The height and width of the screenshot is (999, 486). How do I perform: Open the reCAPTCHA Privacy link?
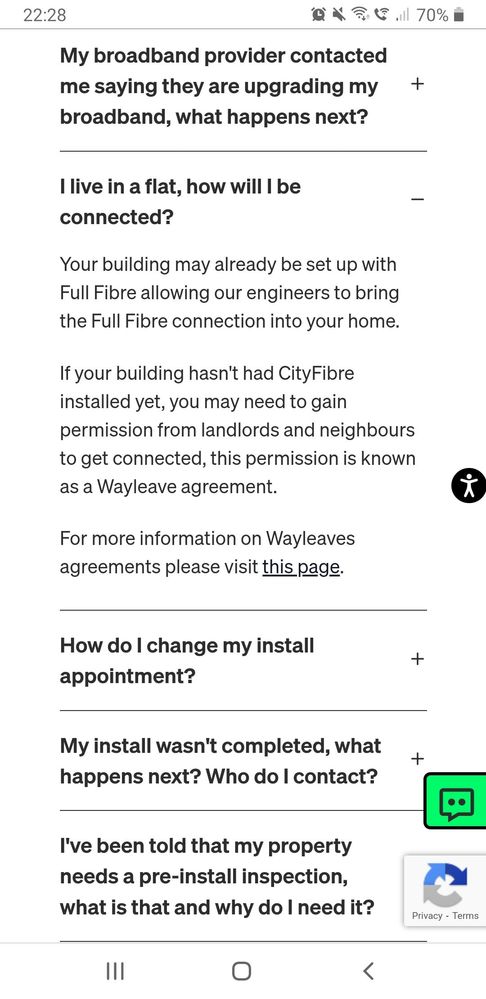(427, 916)
